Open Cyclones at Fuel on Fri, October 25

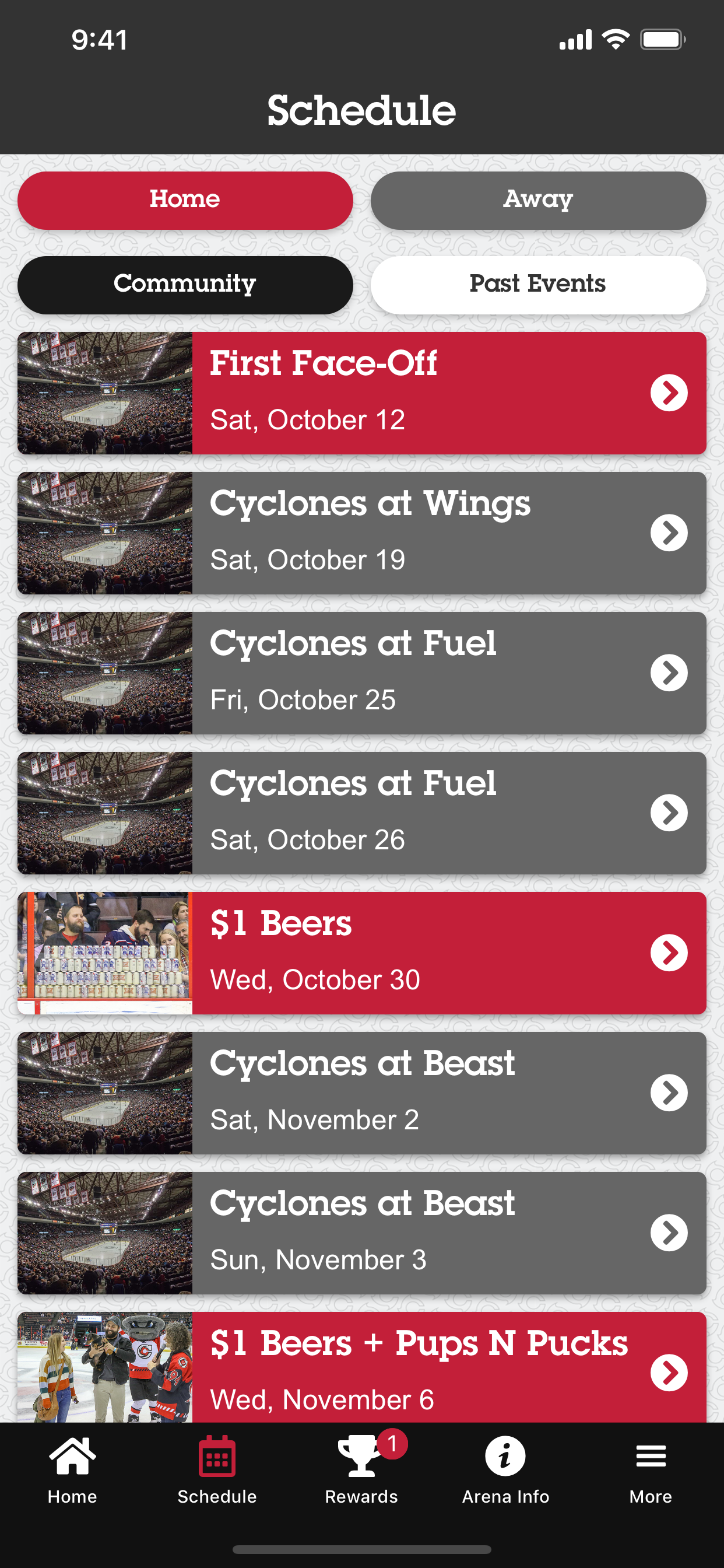point(362,673)
